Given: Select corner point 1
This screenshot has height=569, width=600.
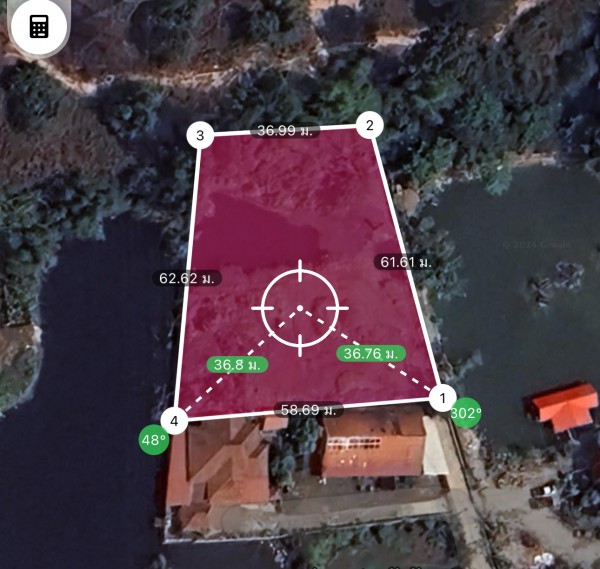Looking at the screenshot, I should (442, 398).
